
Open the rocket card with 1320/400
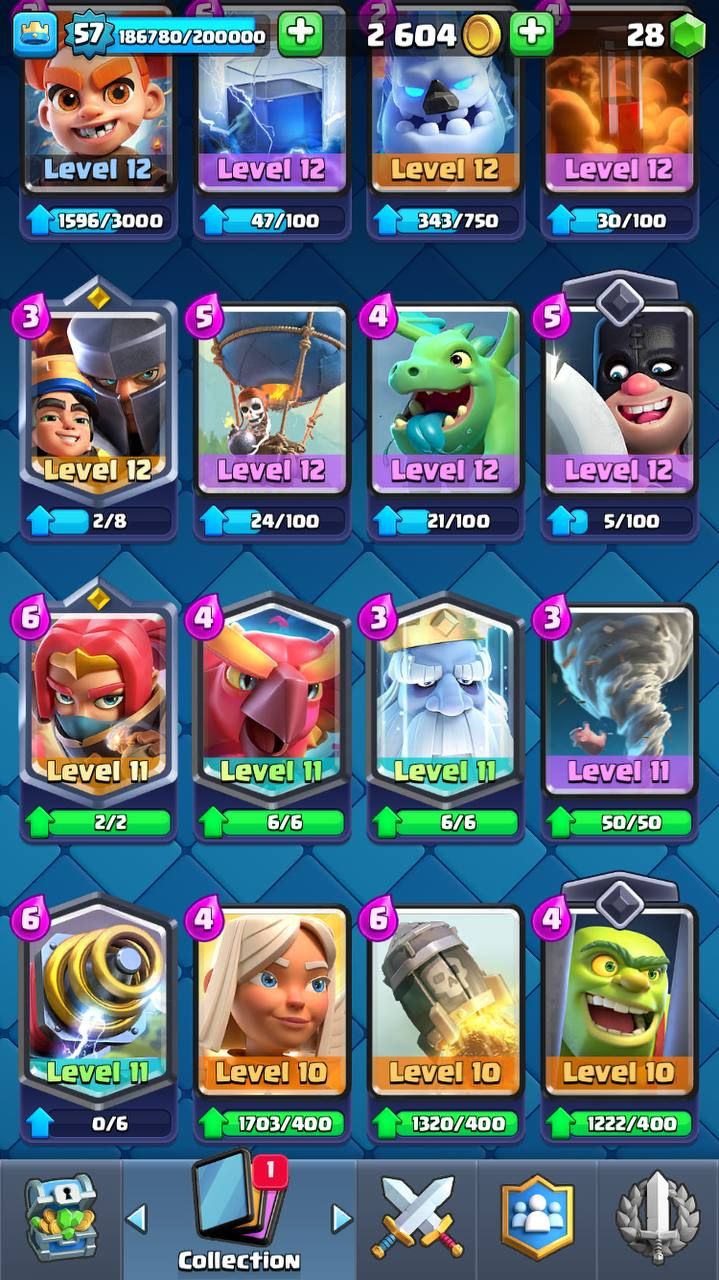[445, 1022]
